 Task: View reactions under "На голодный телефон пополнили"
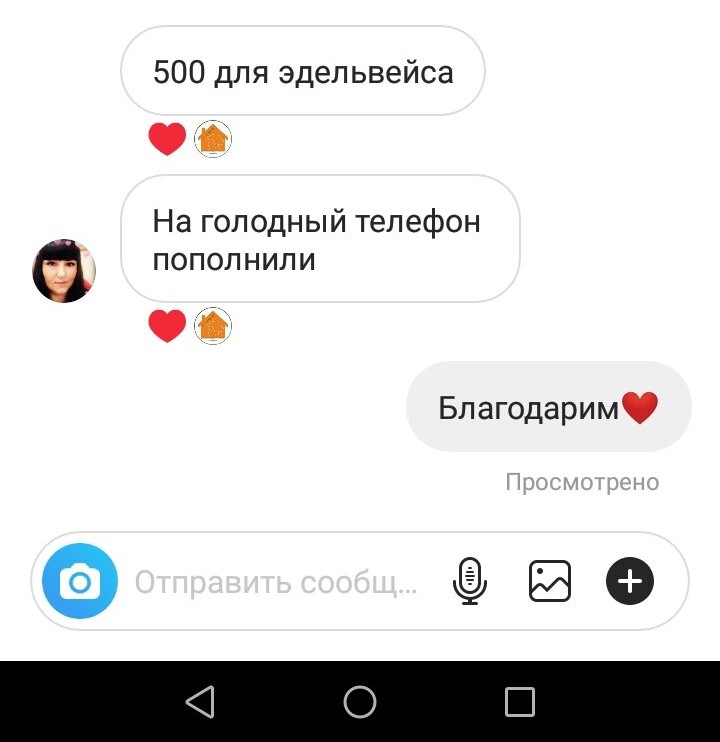point(190,326)
